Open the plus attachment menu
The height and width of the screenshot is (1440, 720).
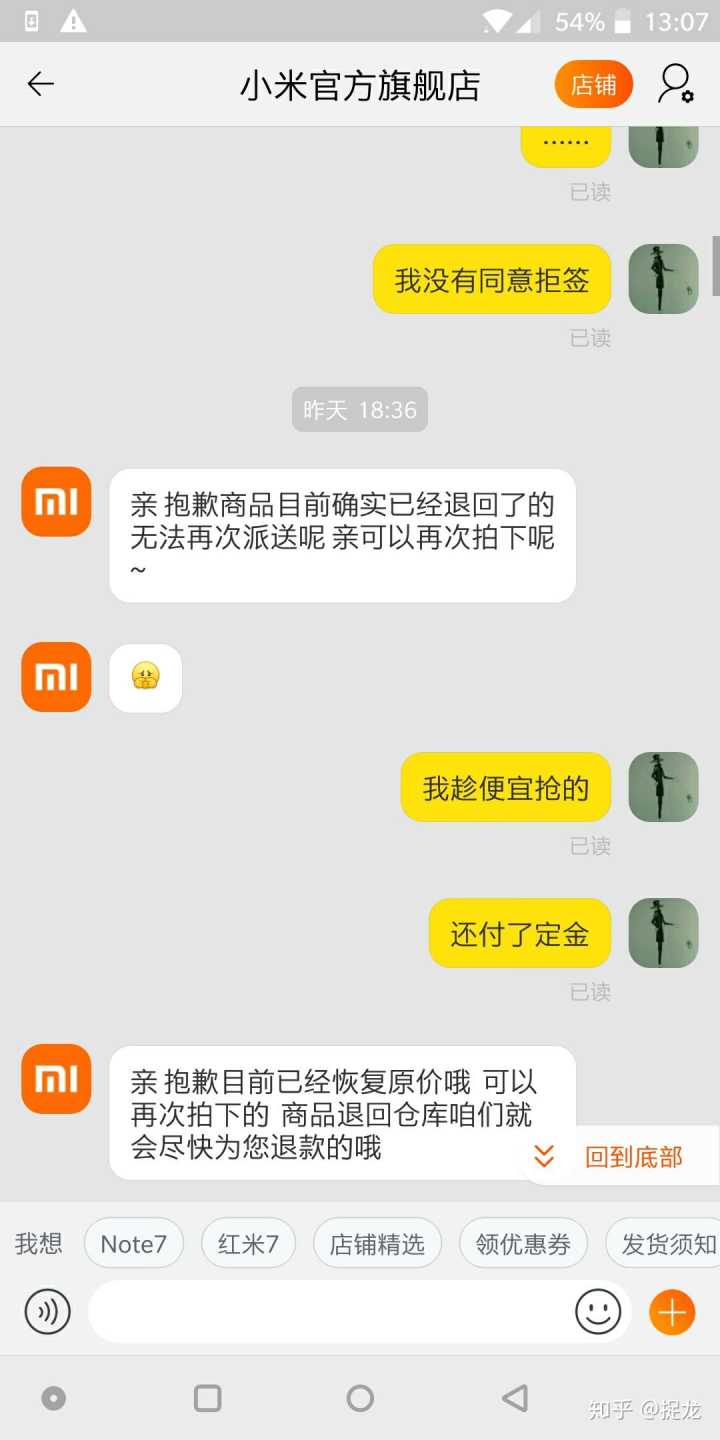672,1311
